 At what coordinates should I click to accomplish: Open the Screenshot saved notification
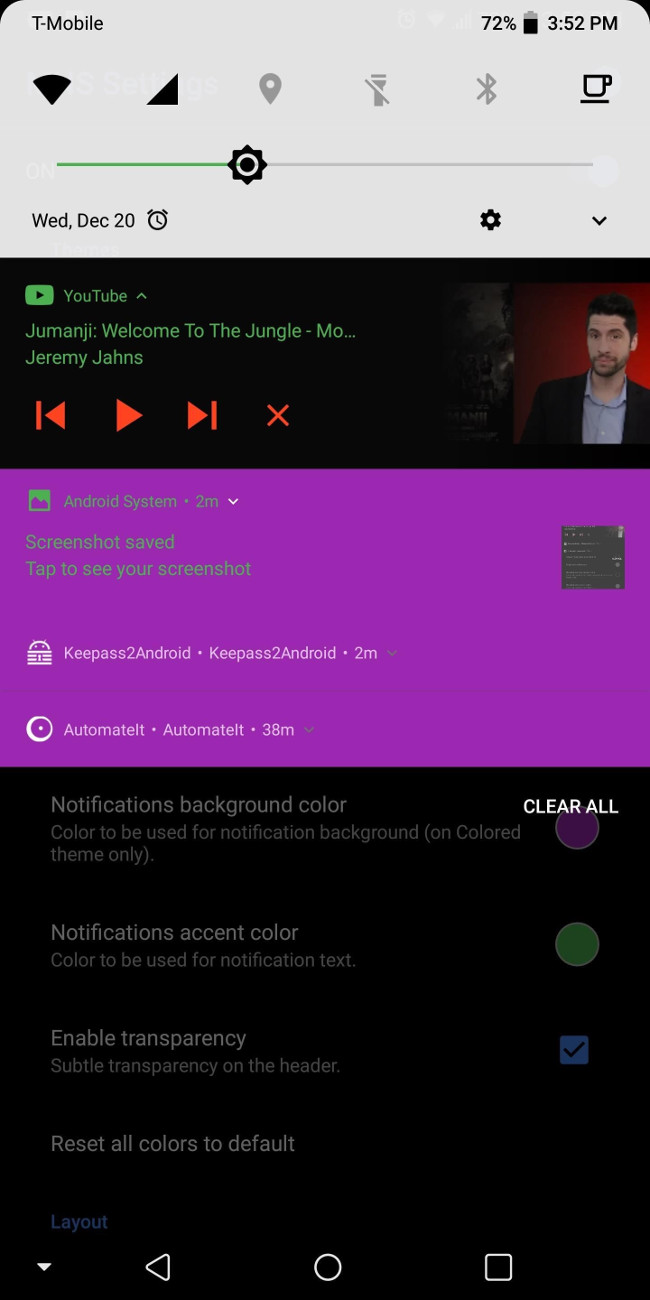[139, 556]
